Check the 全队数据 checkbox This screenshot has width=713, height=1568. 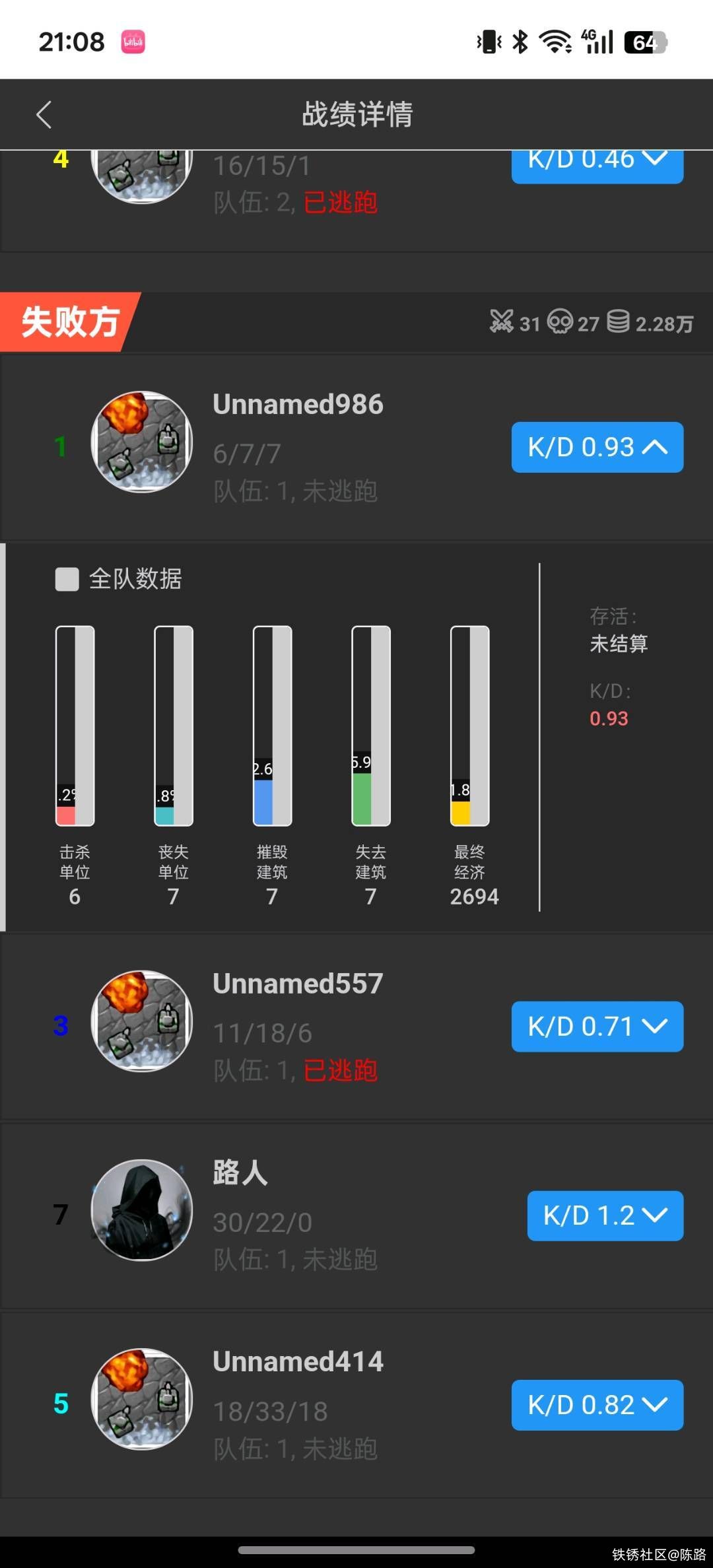pyautogui.click(x=67, y=579)
